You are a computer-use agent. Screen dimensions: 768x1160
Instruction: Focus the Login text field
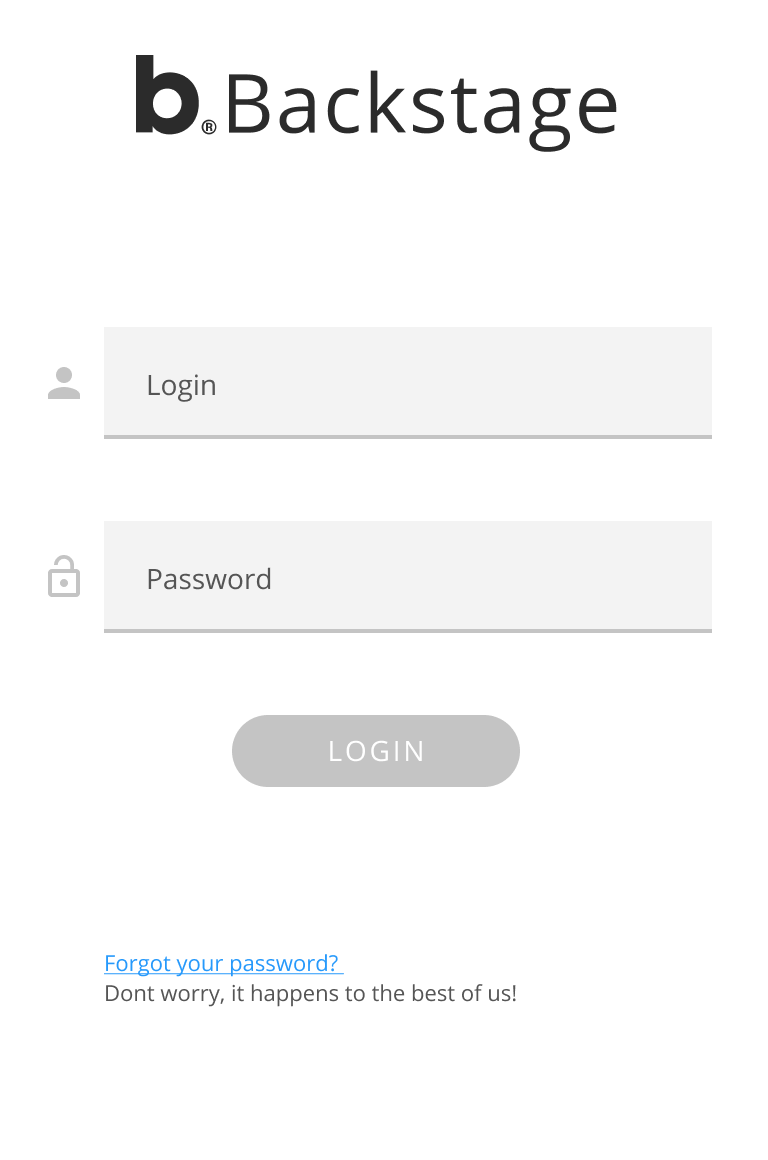pos(407,383)
